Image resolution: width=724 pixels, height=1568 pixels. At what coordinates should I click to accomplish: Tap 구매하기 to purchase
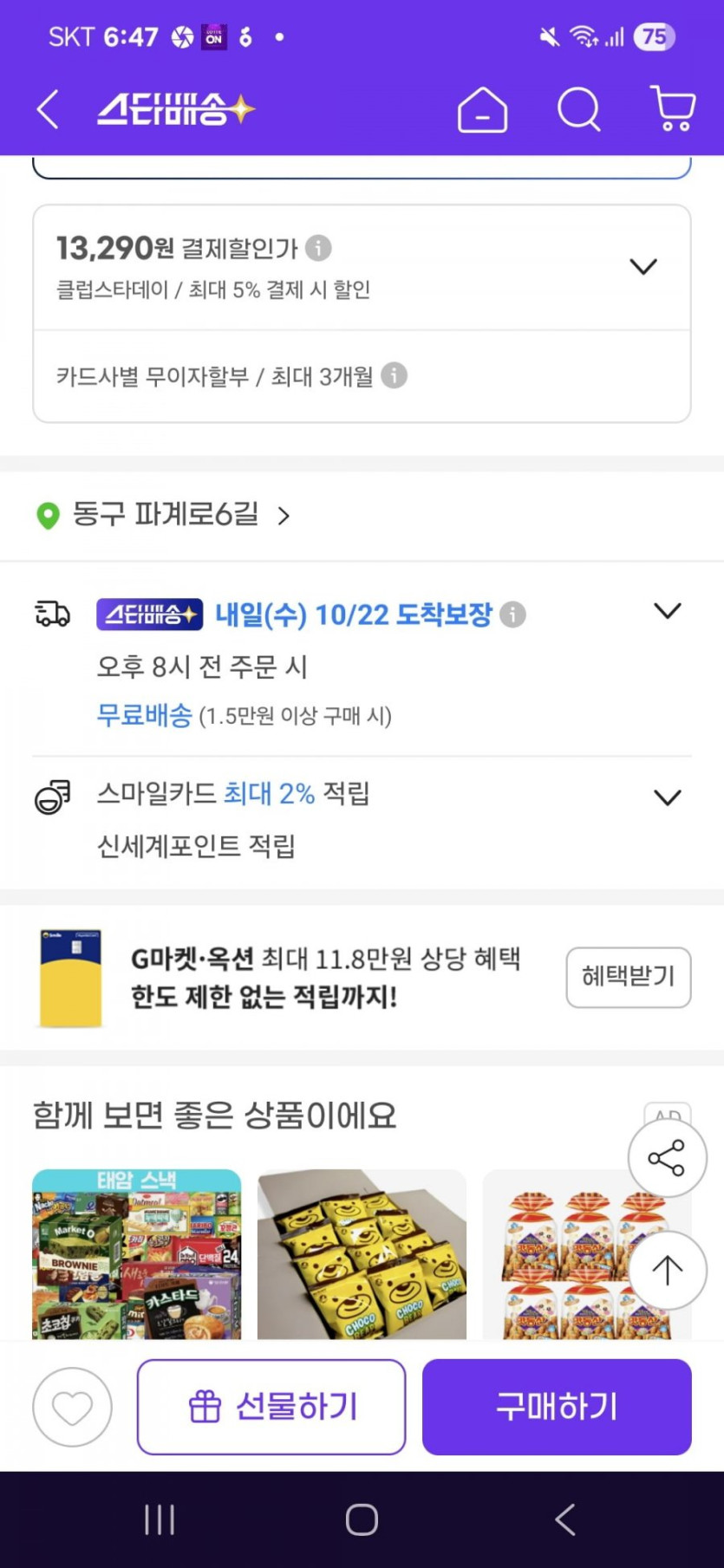557,1407
